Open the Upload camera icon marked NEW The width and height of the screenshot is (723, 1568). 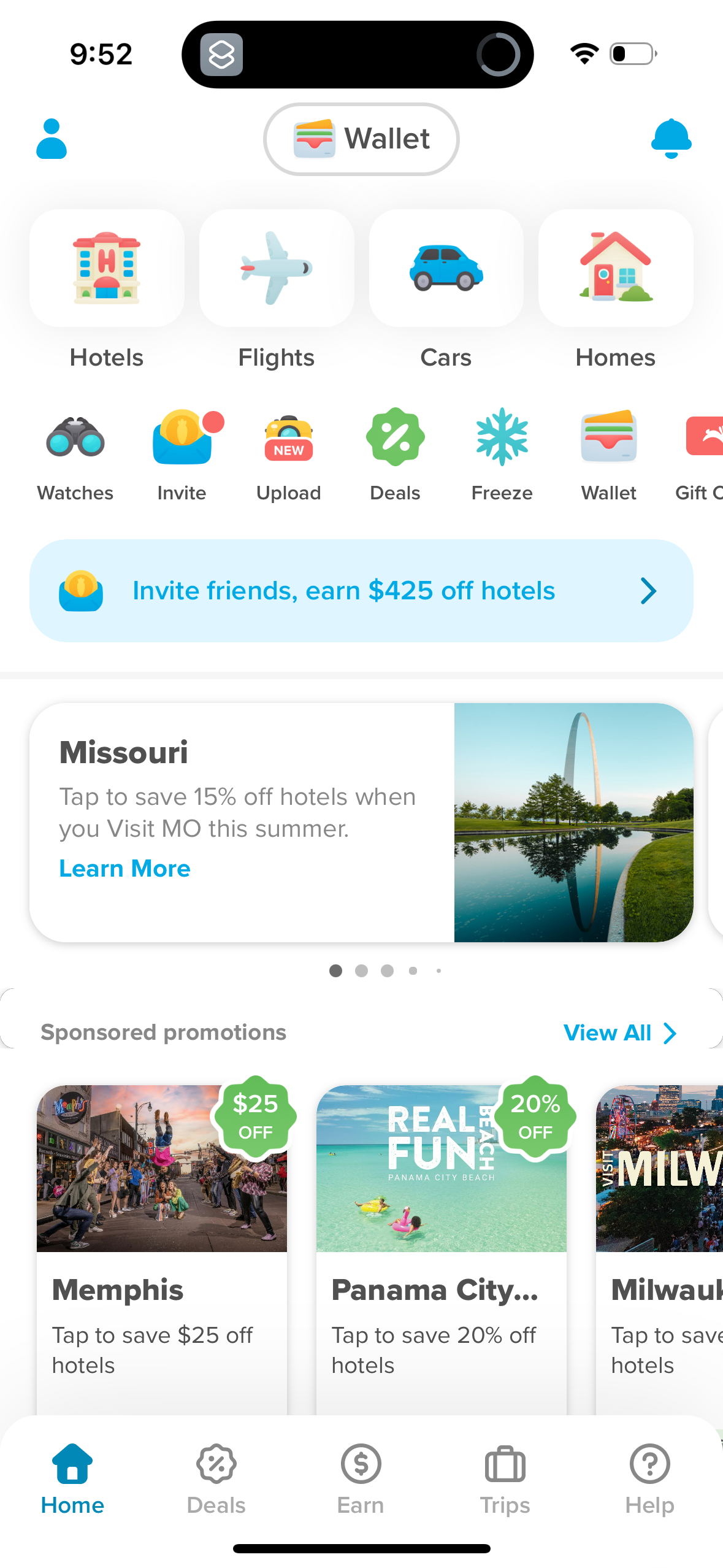point(288,437)
